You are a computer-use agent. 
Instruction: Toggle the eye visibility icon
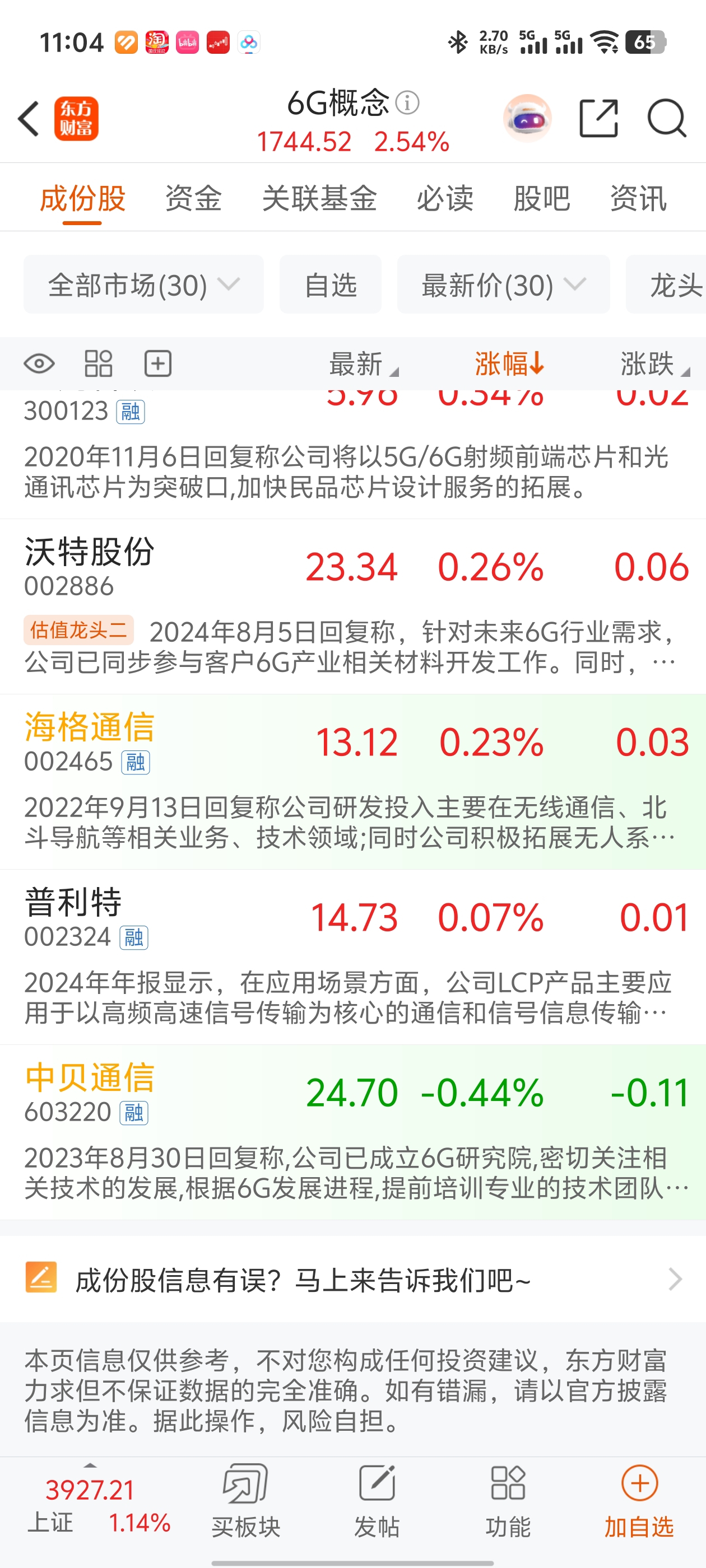click(x=39, y=364)
